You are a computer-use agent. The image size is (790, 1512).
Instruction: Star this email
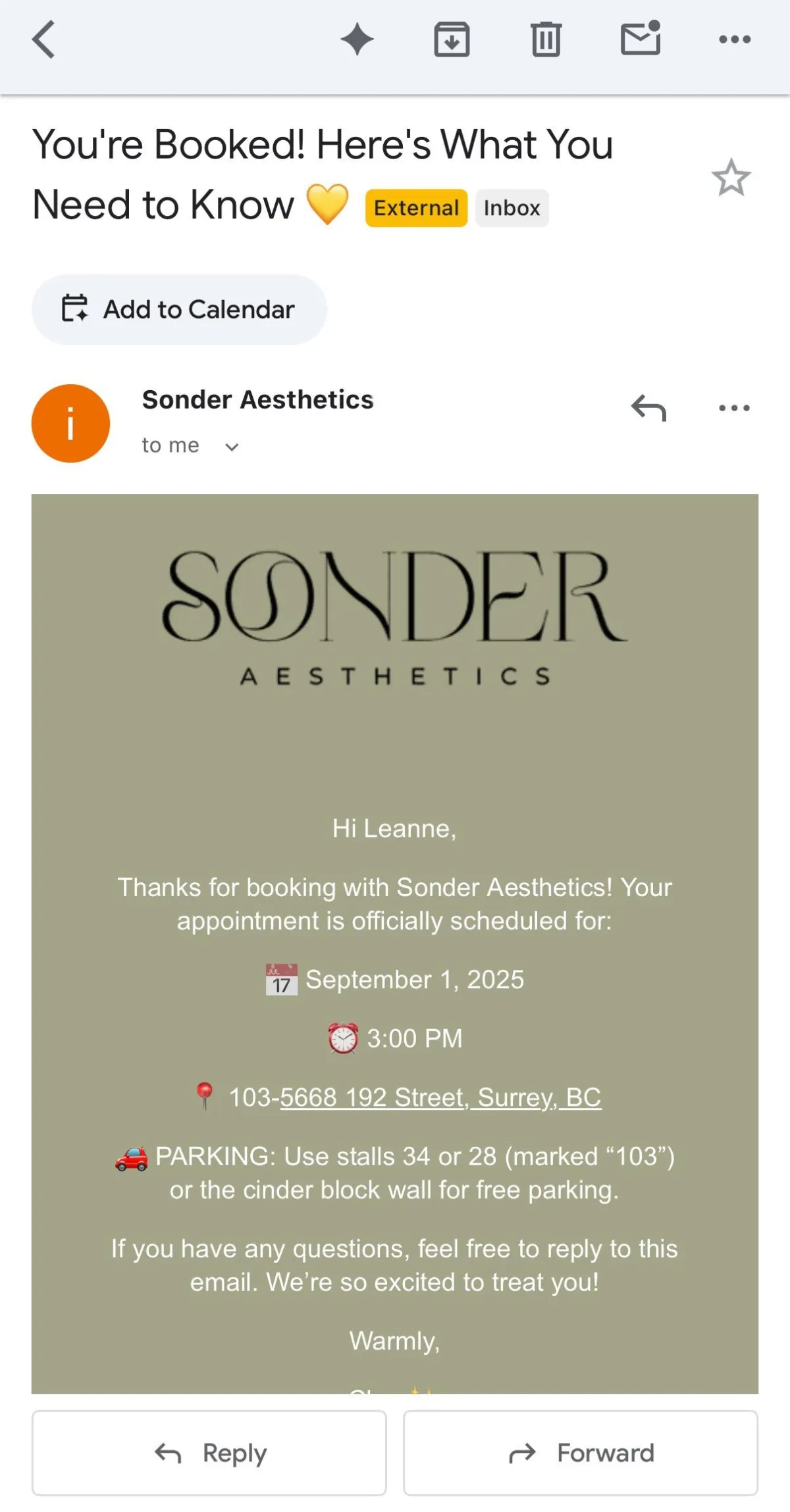tap(731, 178)
